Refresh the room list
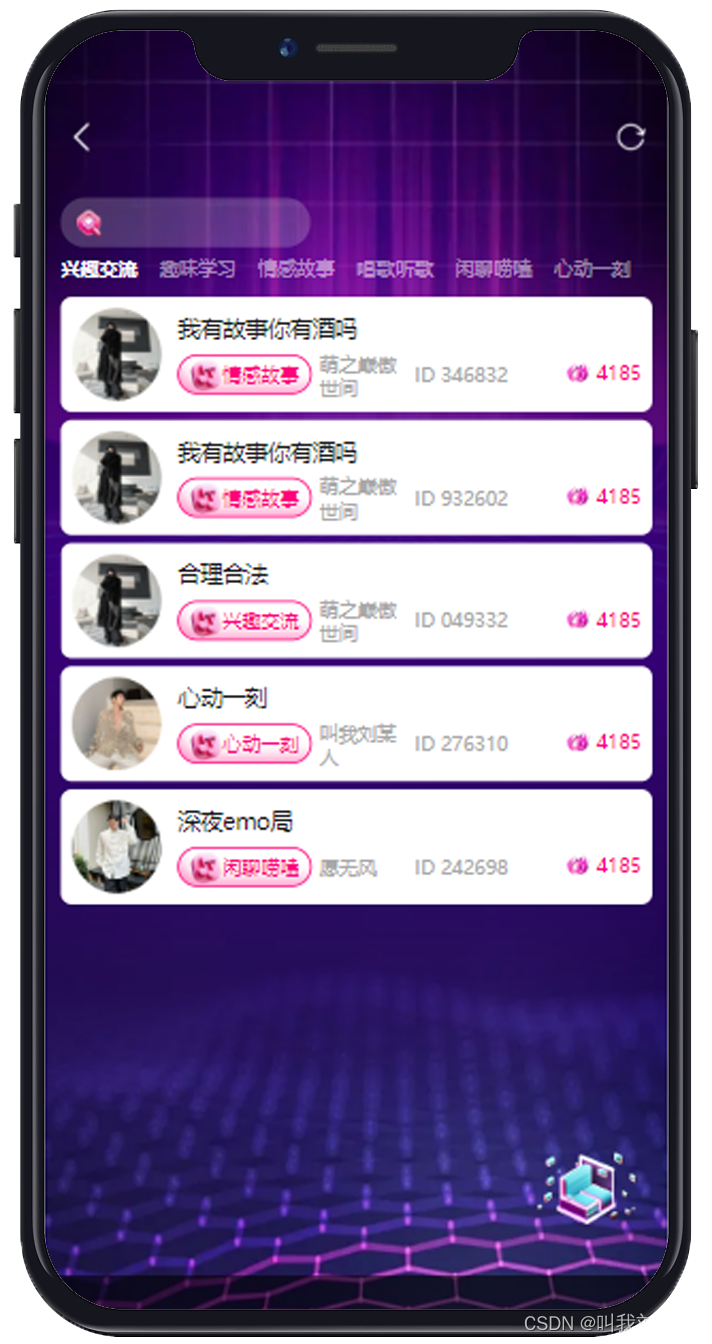 tap(630, 137)
